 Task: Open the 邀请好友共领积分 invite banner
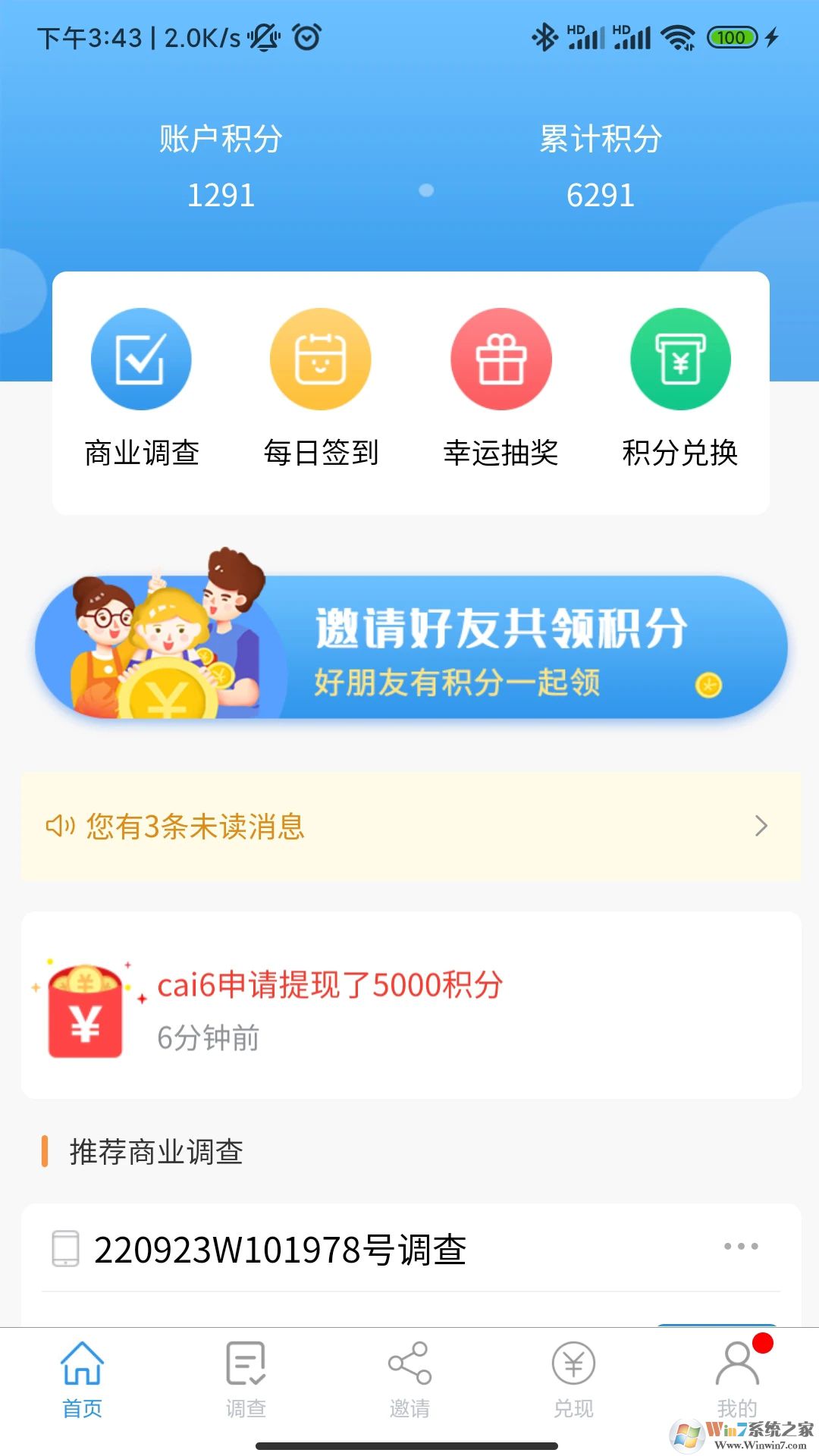[411, 646]
